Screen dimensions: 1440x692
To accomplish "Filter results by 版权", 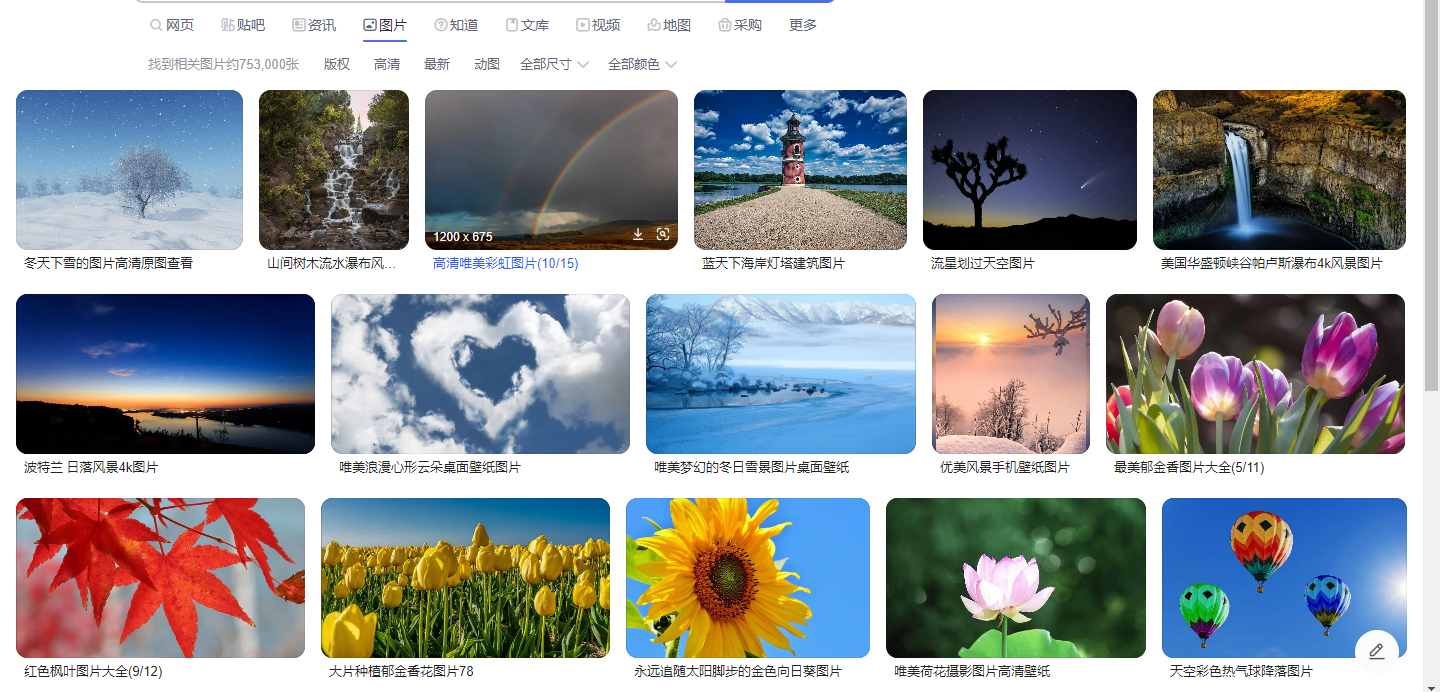I will (x=337, y=64).
